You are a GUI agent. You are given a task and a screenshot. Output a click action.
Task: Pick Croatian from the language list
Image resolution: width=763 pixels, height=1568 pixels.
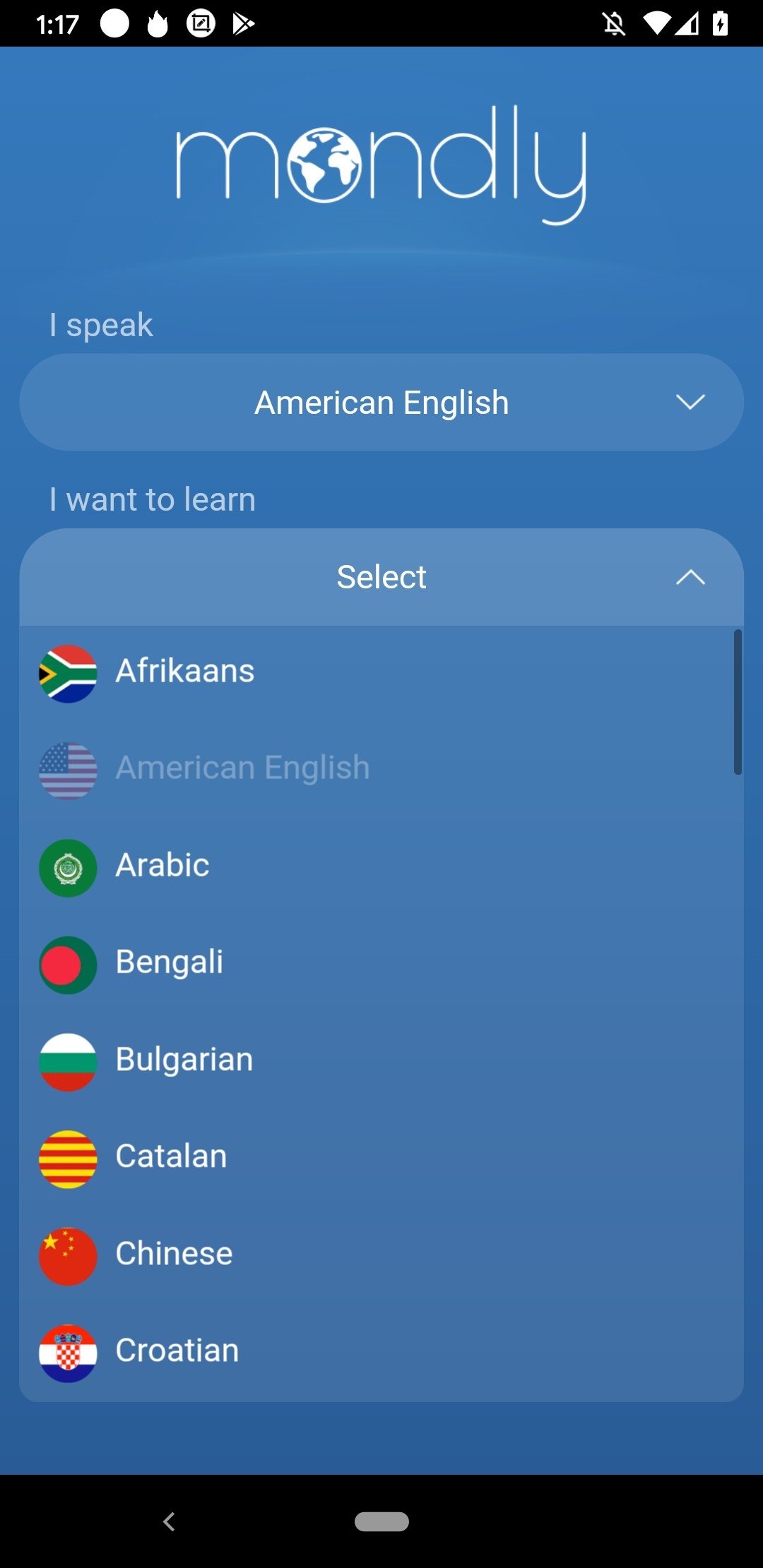(177, 1350)
